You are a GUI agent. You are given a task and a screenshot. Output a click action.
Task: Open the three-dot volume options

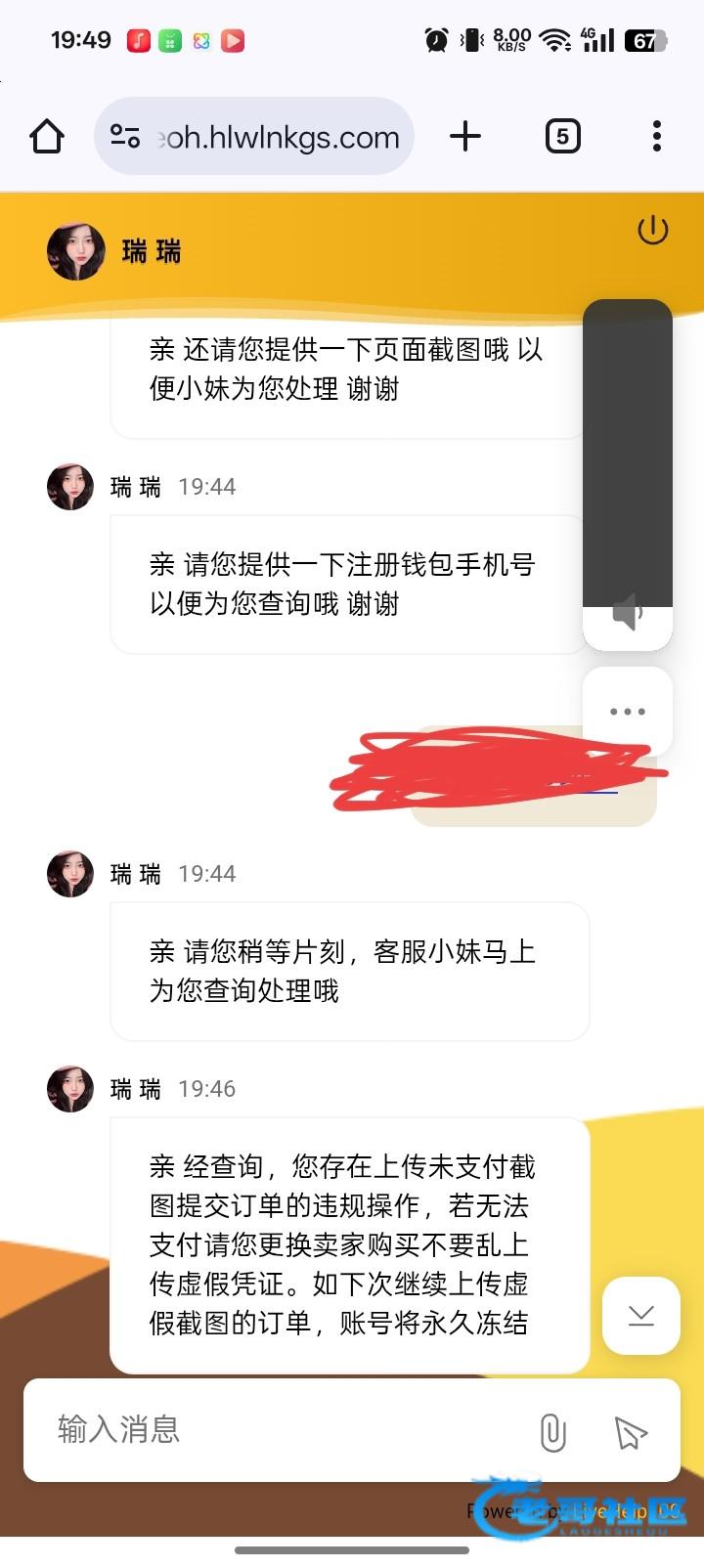pos(627,712)
